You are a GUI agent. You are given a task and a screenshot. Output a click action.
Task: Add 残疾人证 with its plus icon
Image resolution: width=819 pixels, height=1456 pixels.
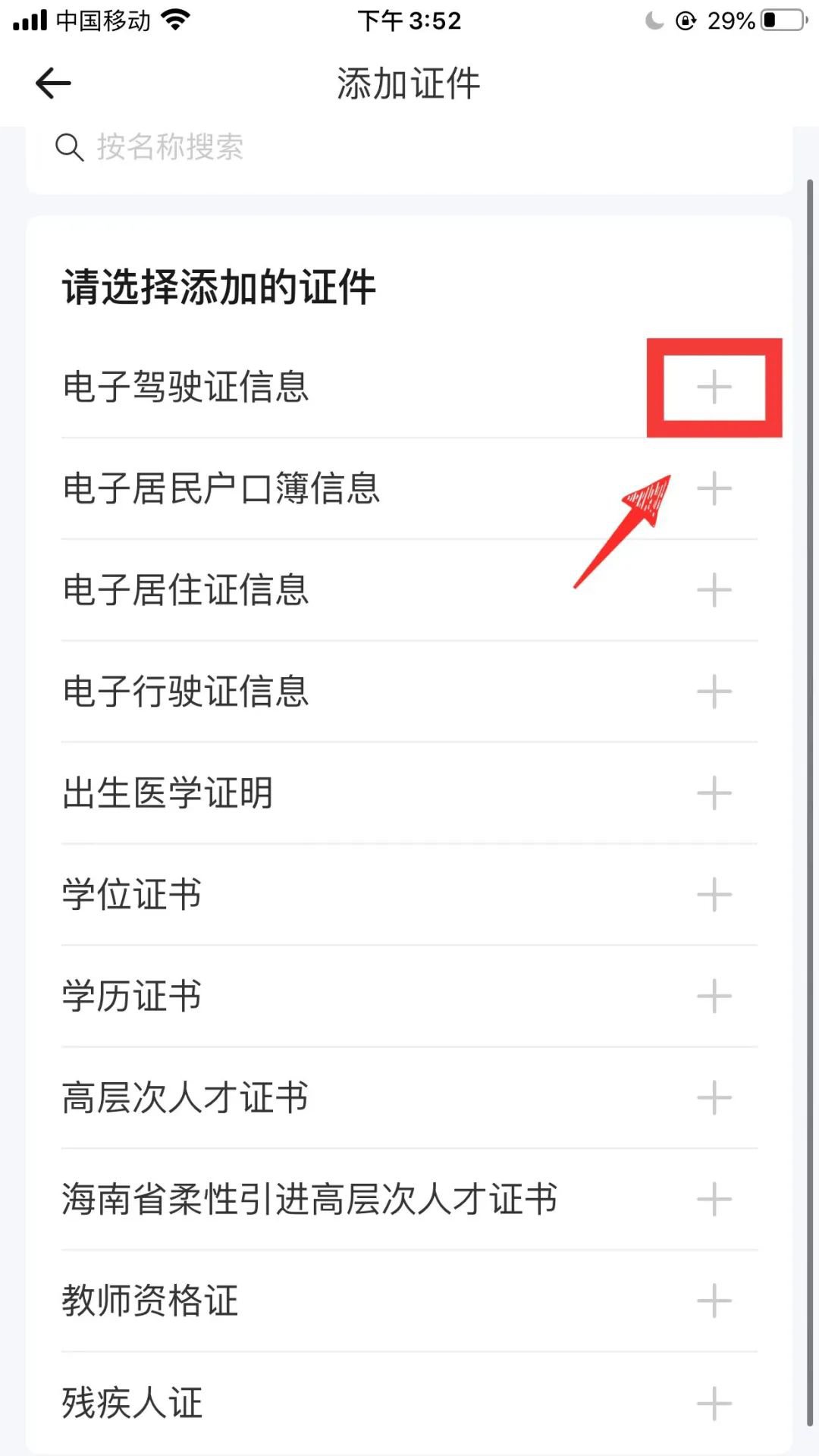(714, 1403)
